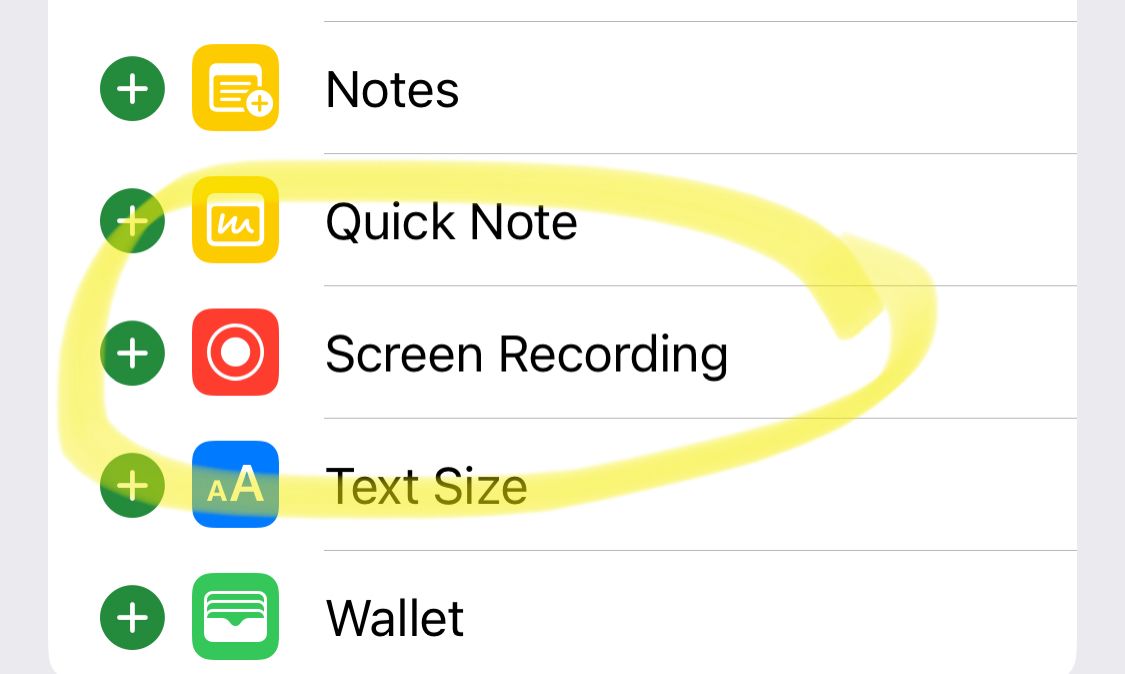The height and width of the screenshot is (674, 1125).
Task: Add Notes to Control Center
Action: coord(132,89)
